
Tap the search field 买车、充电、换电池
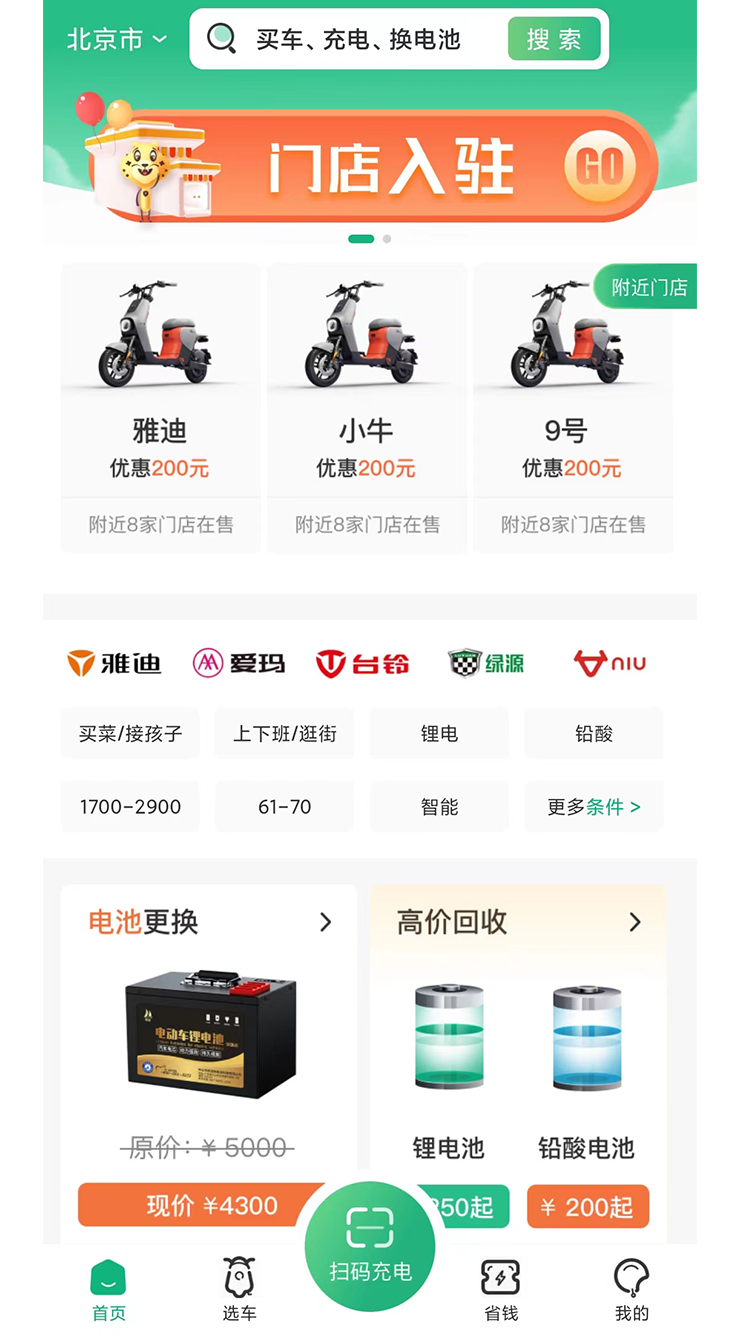(357, 40)
